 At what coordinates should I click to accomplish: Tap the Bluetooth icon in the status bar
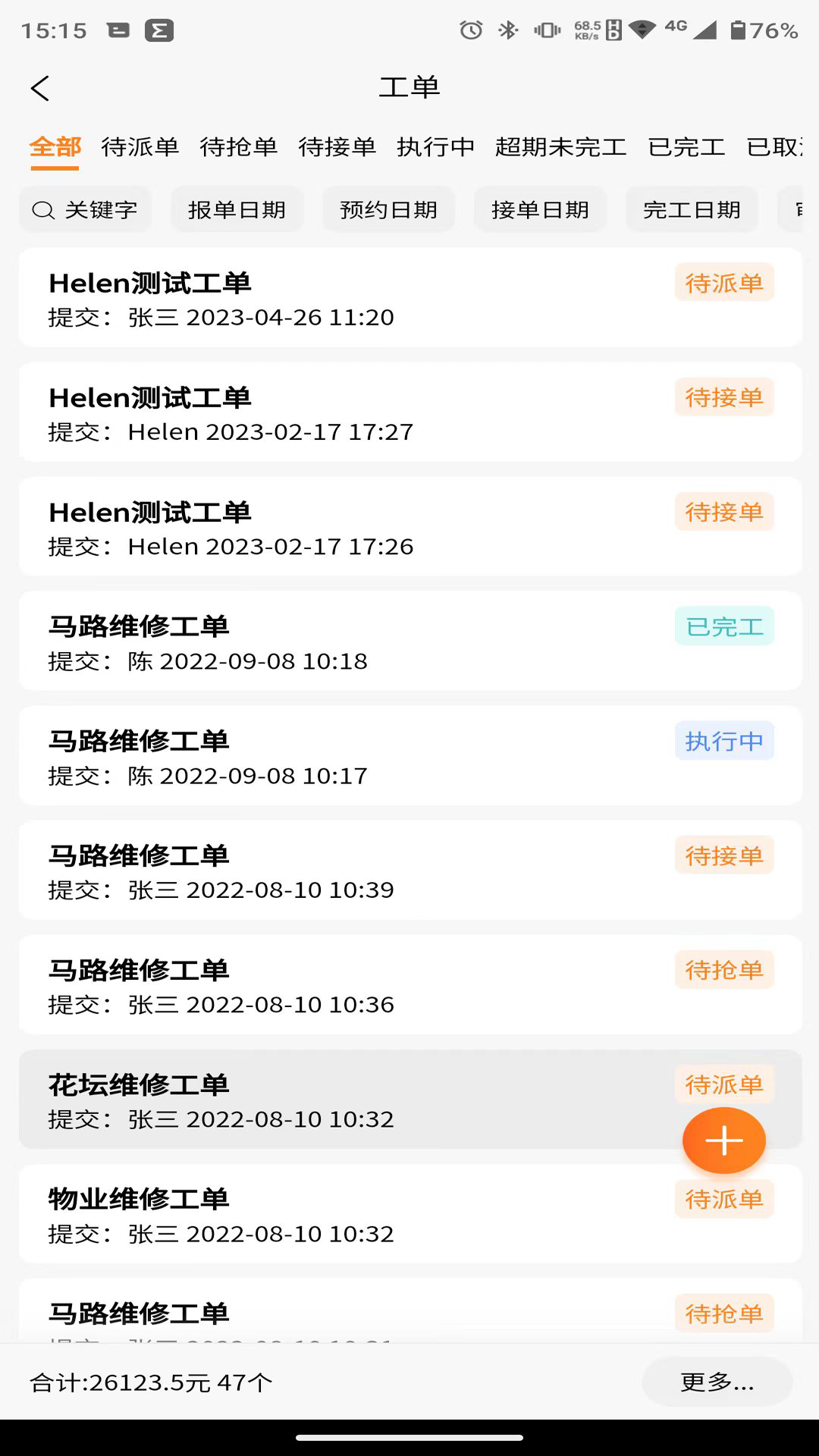pos(509,29)
